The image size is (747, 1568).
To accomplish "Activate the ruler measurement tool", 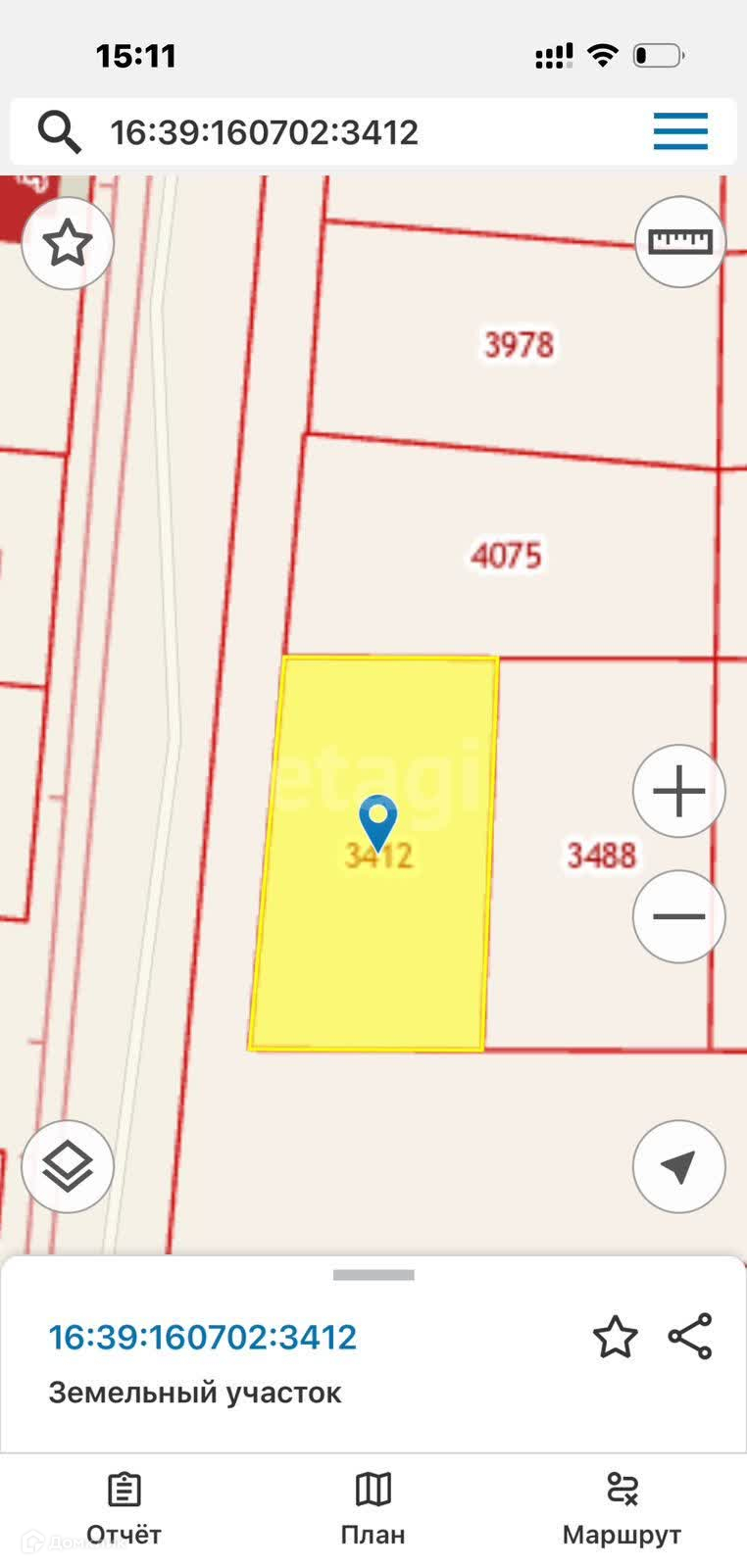I will [680, 241].
